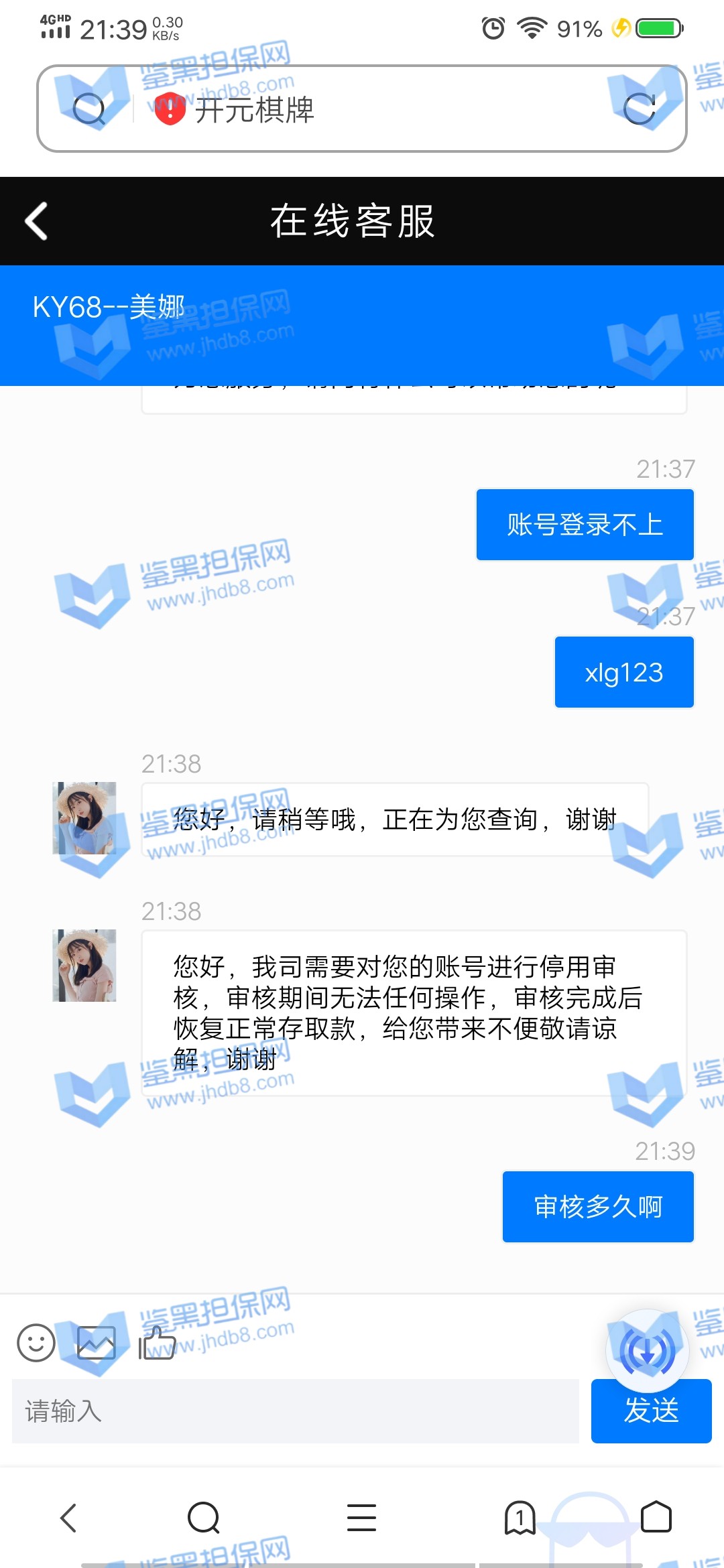Go back from 在线客服 chat

pyautogui.click(x=37, y=221)
